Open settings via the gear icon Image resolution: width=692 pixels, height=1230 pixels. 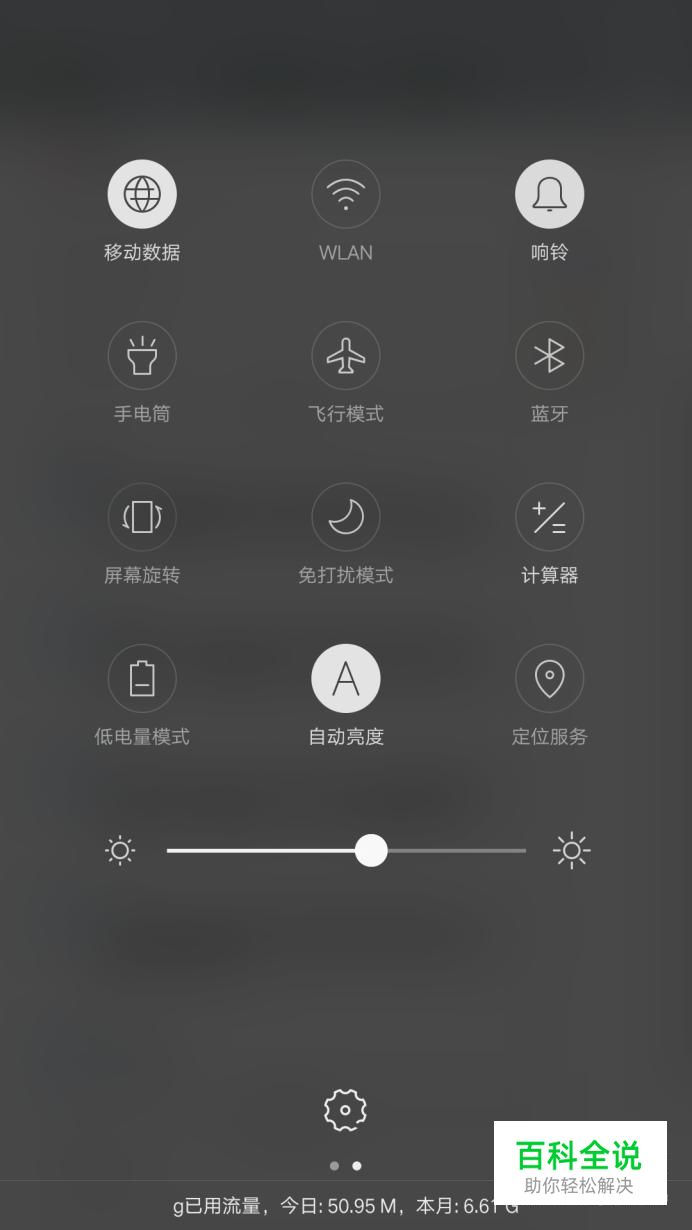346,1110
